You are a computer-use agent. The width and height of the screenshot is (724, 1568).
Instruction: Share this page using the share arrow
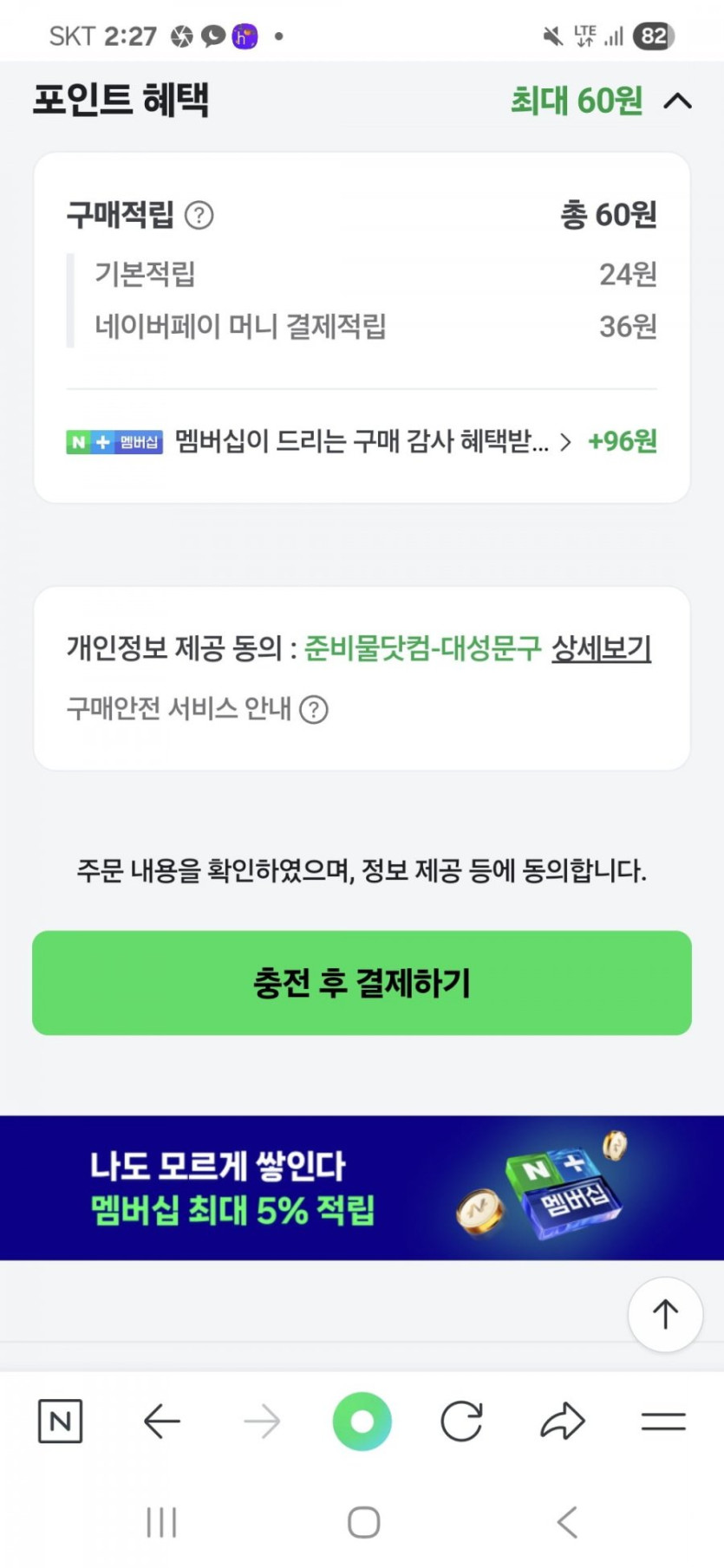563,1422
